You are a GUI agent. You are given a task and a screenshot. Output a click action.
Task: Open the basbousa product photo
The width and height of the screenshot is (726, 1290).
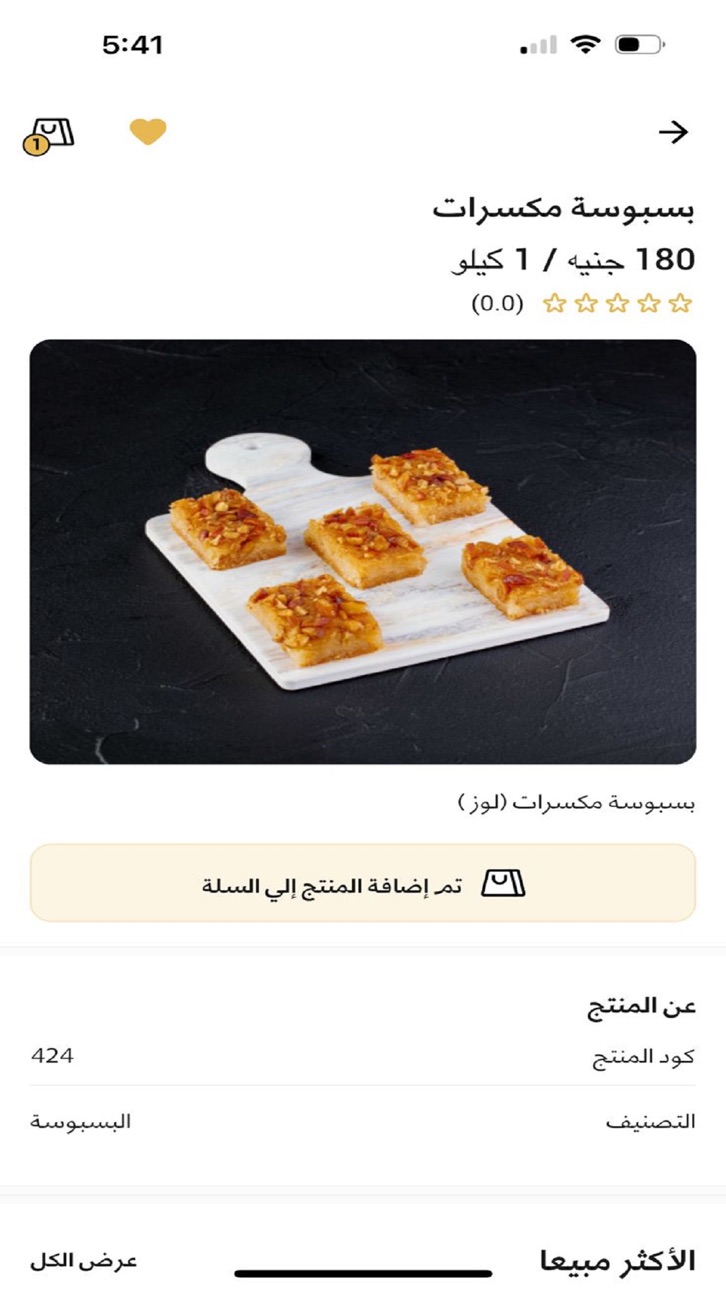[363, 552]
